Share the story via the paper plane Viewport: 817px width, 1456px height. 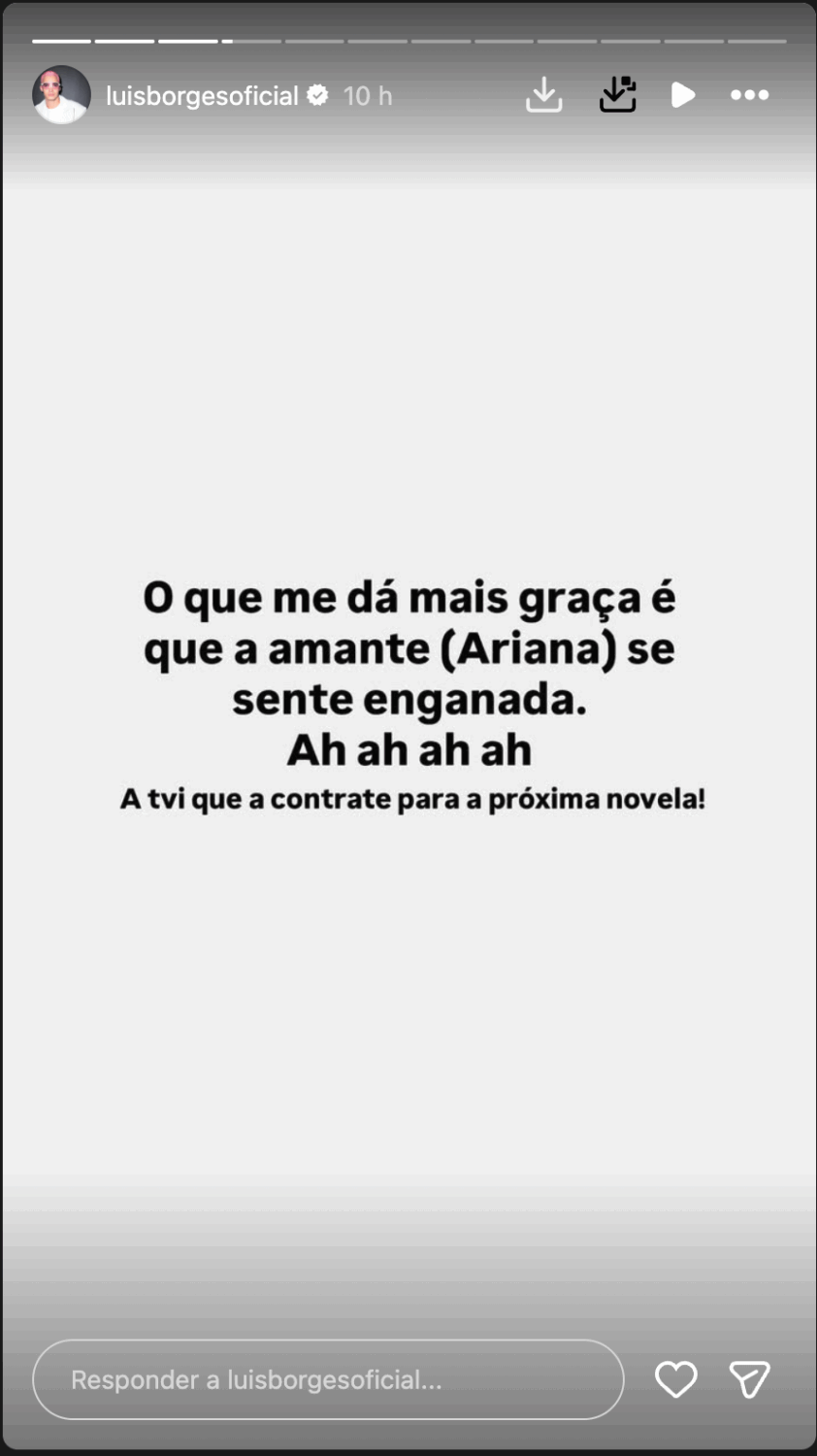749,1379
